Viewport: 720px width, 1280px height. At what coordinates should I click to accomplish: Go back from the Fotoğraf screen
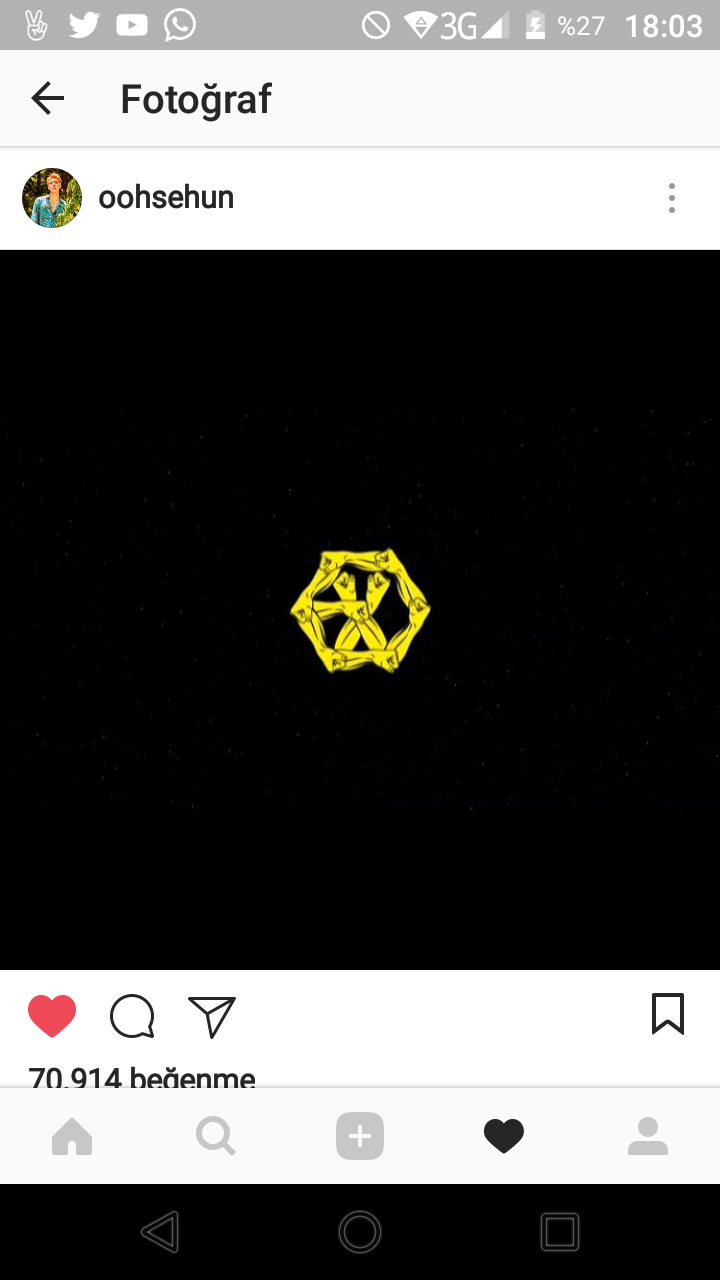(47, 98)
